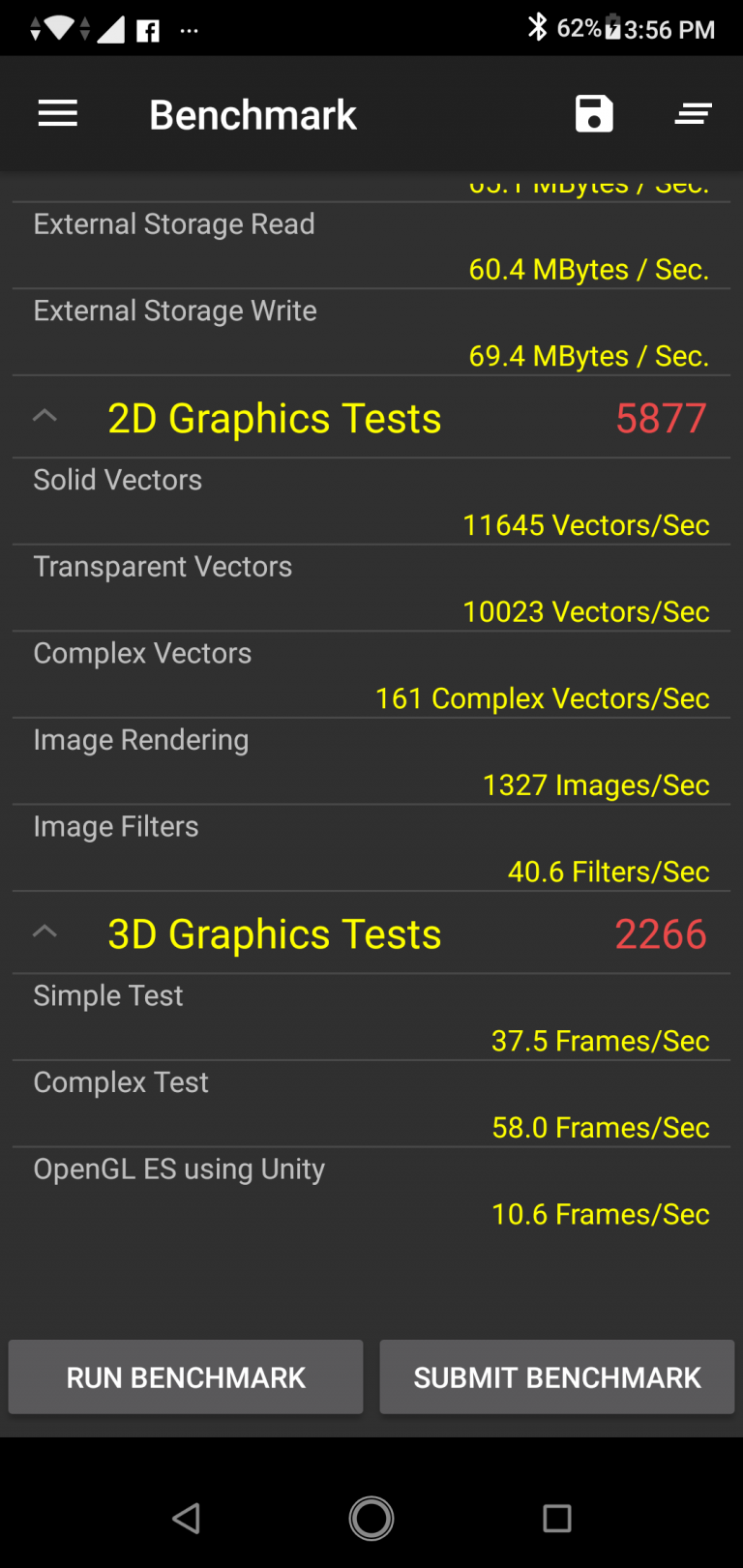Tap the Wi-Fi signal icon
Screen dimensions: 743x1568
point(61,28)
